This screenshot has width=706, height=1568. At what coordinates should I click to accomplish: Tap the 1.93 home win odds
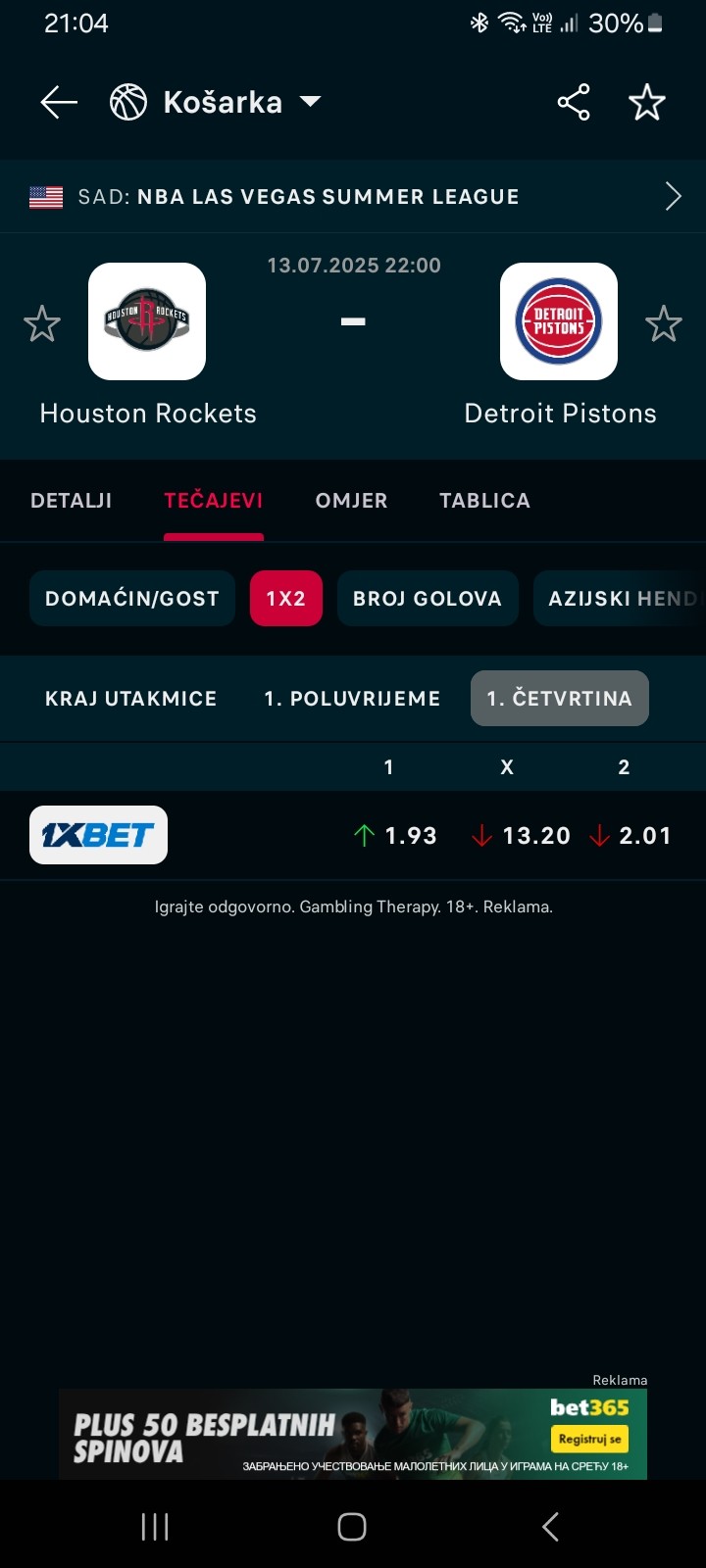[396, 836]
